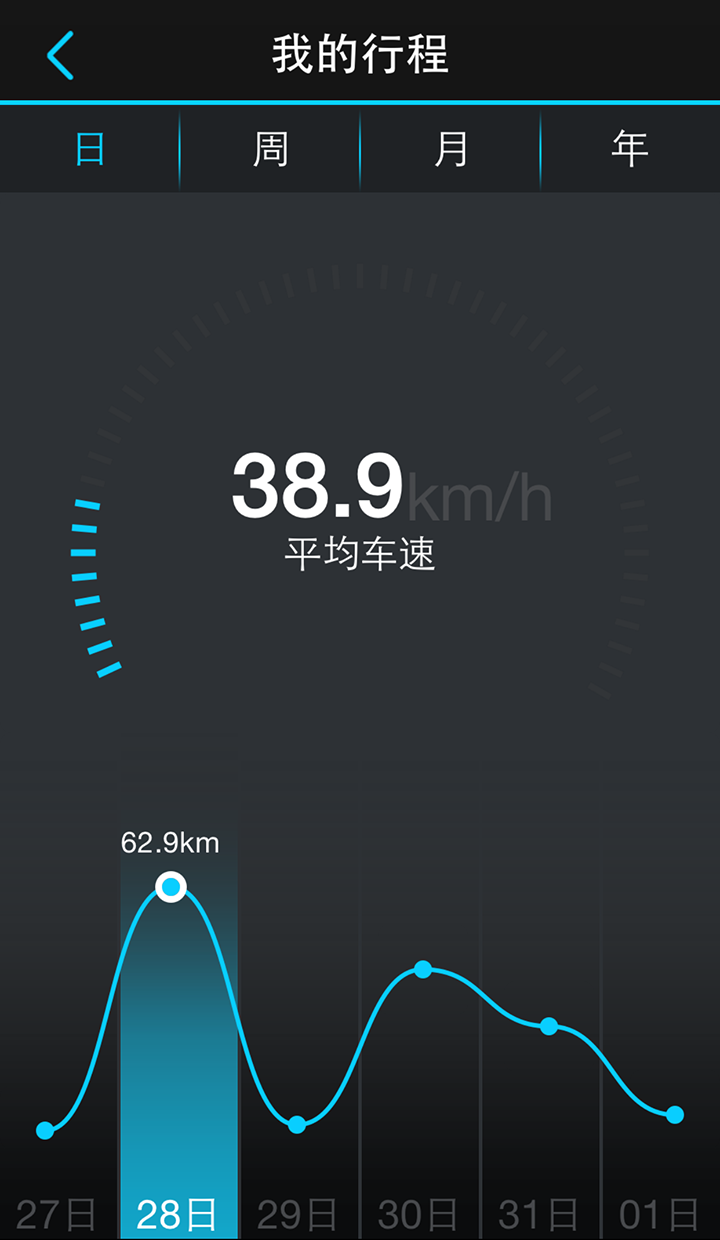The width and height of the screenshot is (720, 1240).
Task: Select 01日 on the chart
Action: tap(660, 1214)
